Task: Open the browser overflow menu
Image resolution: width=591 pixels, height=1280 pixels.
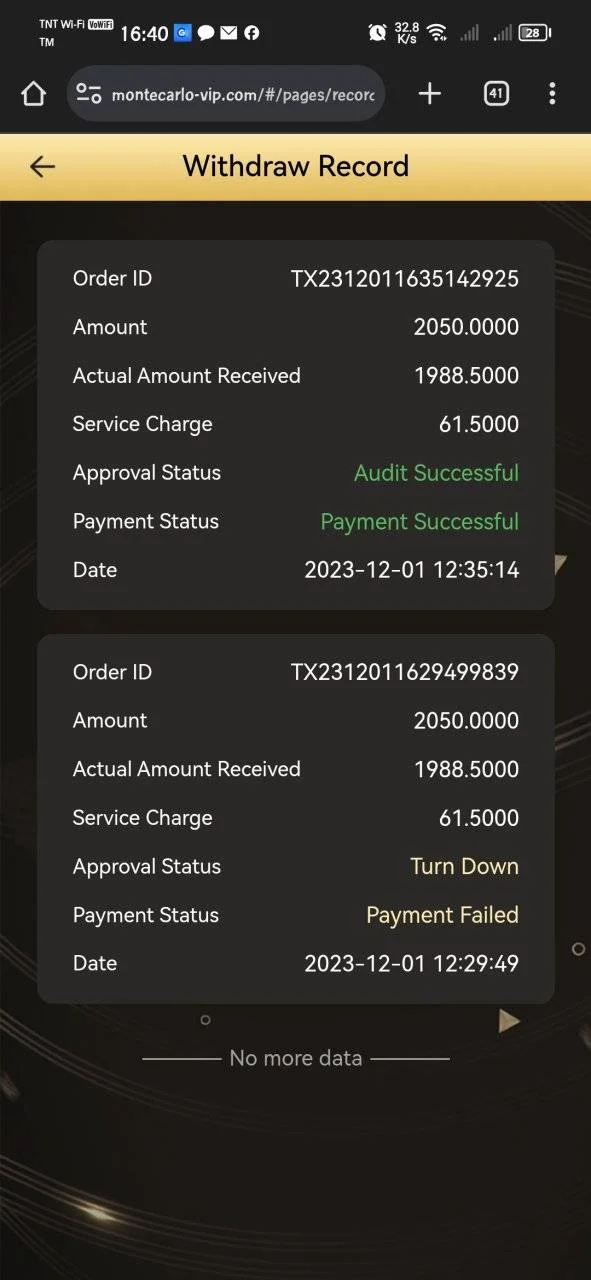Action: (x=552, y=94)
